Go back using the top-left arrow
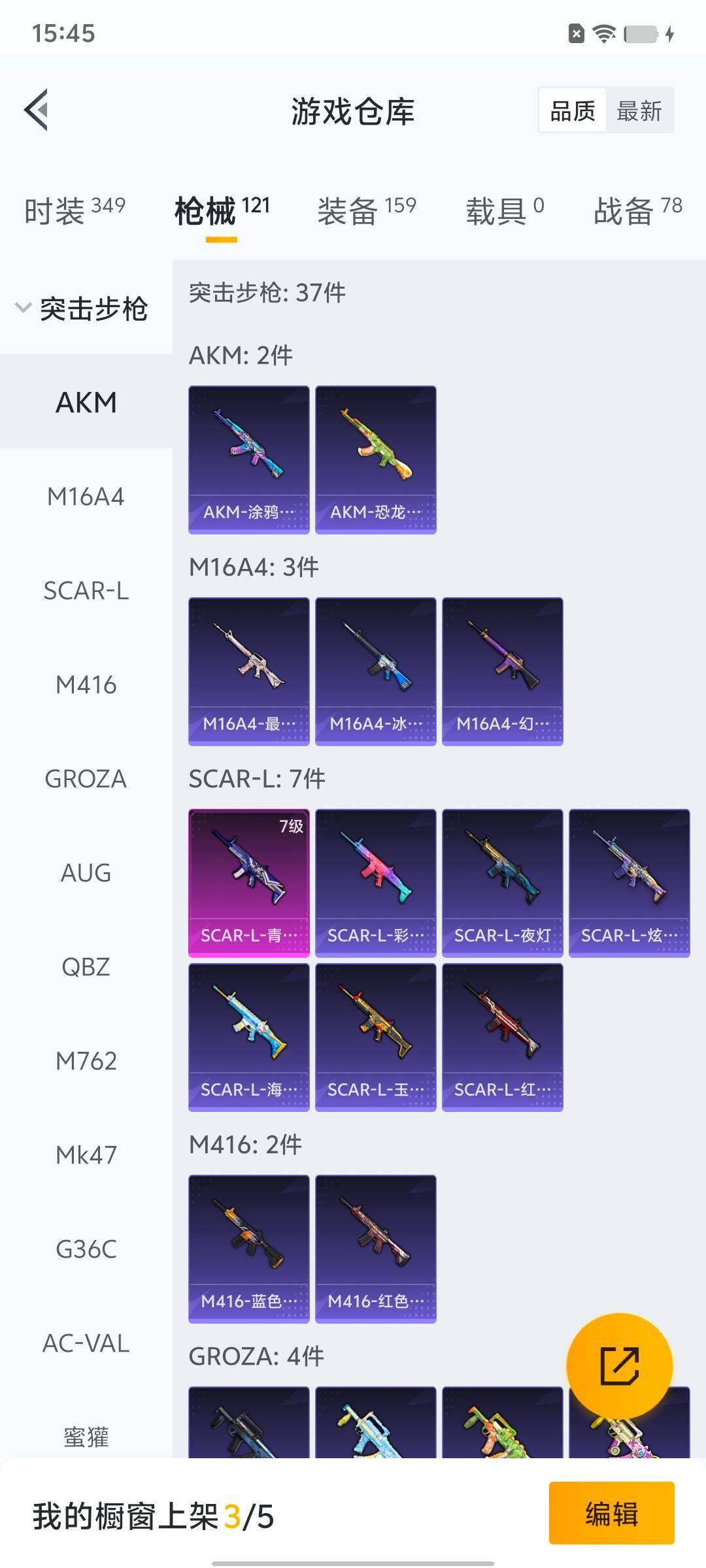 pyautogui.click(x=37, y=110)
